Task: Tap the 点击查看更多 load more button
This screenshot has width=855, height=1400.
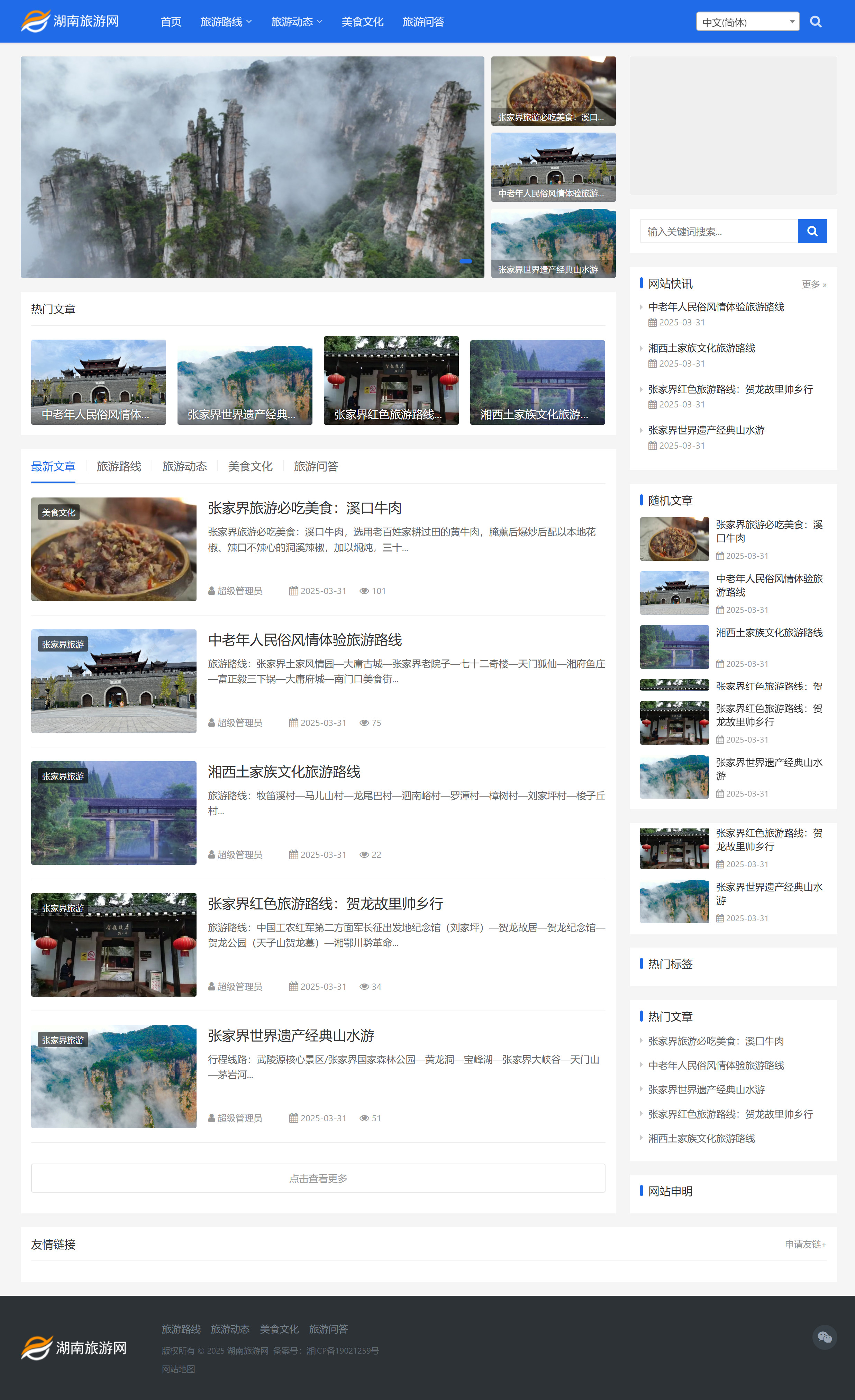Action: point(318,1178)
